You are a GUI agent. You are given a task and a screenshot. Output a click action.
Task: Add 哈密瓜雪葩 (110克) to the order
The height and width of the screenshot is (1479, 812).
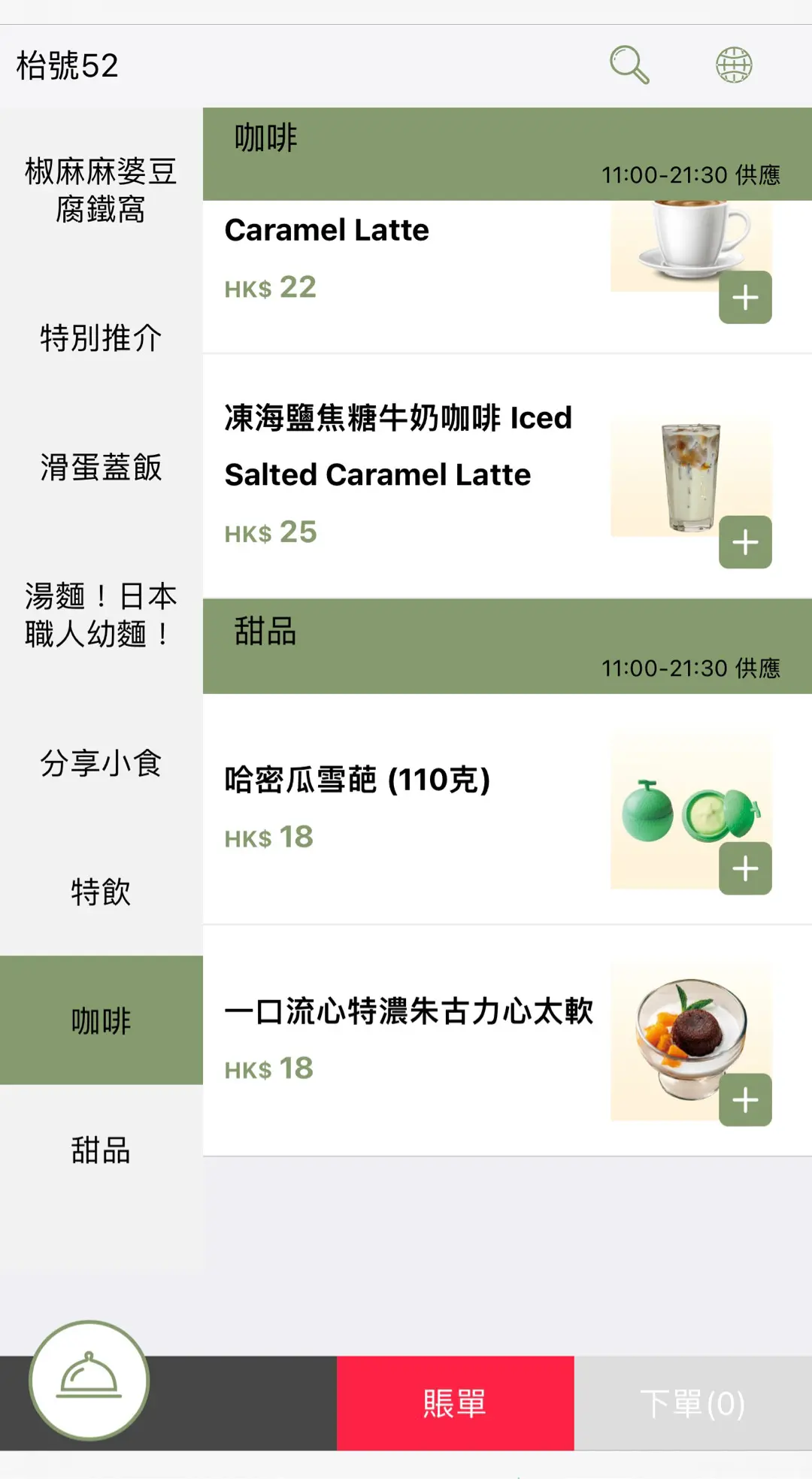click(x=745, y=868)
